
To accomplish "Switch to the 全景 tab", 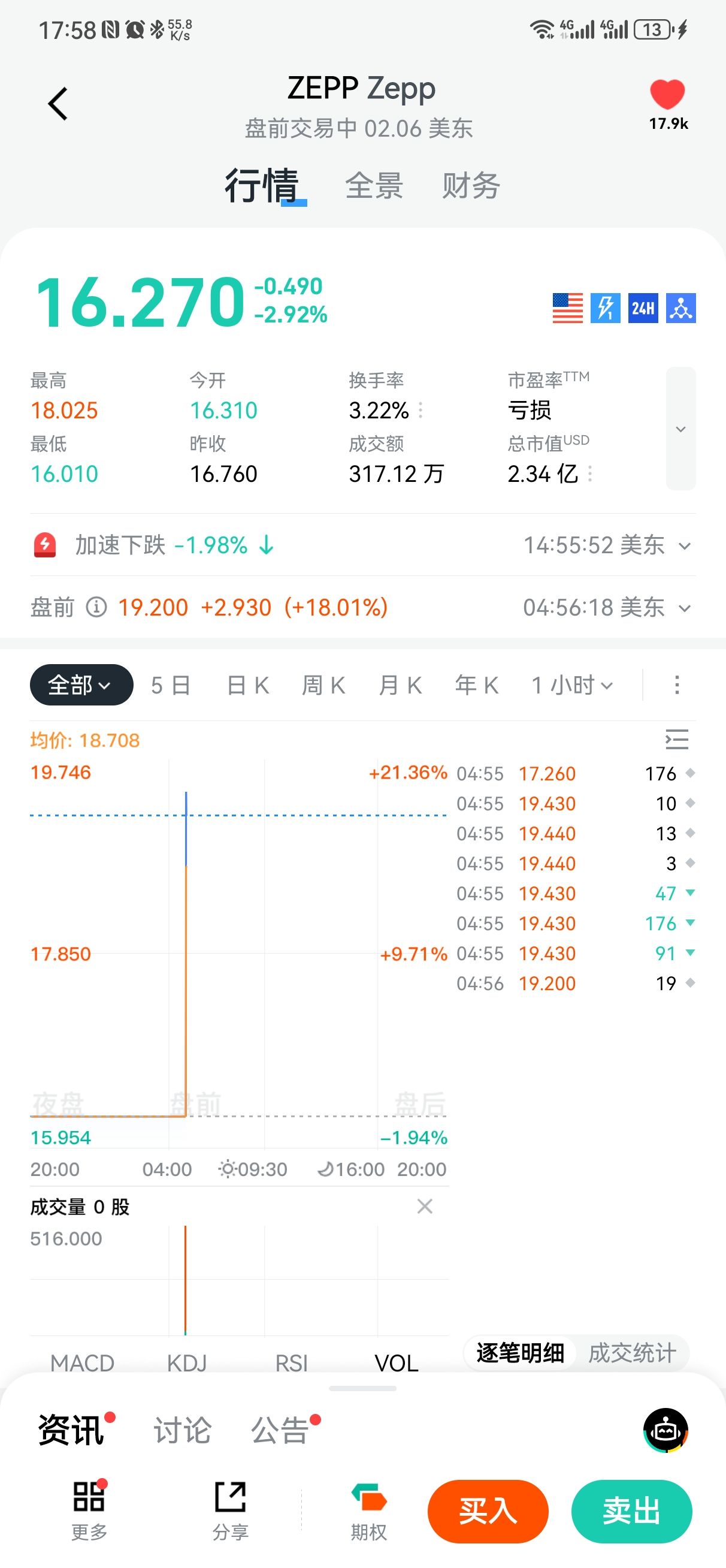I will point(374,186).
